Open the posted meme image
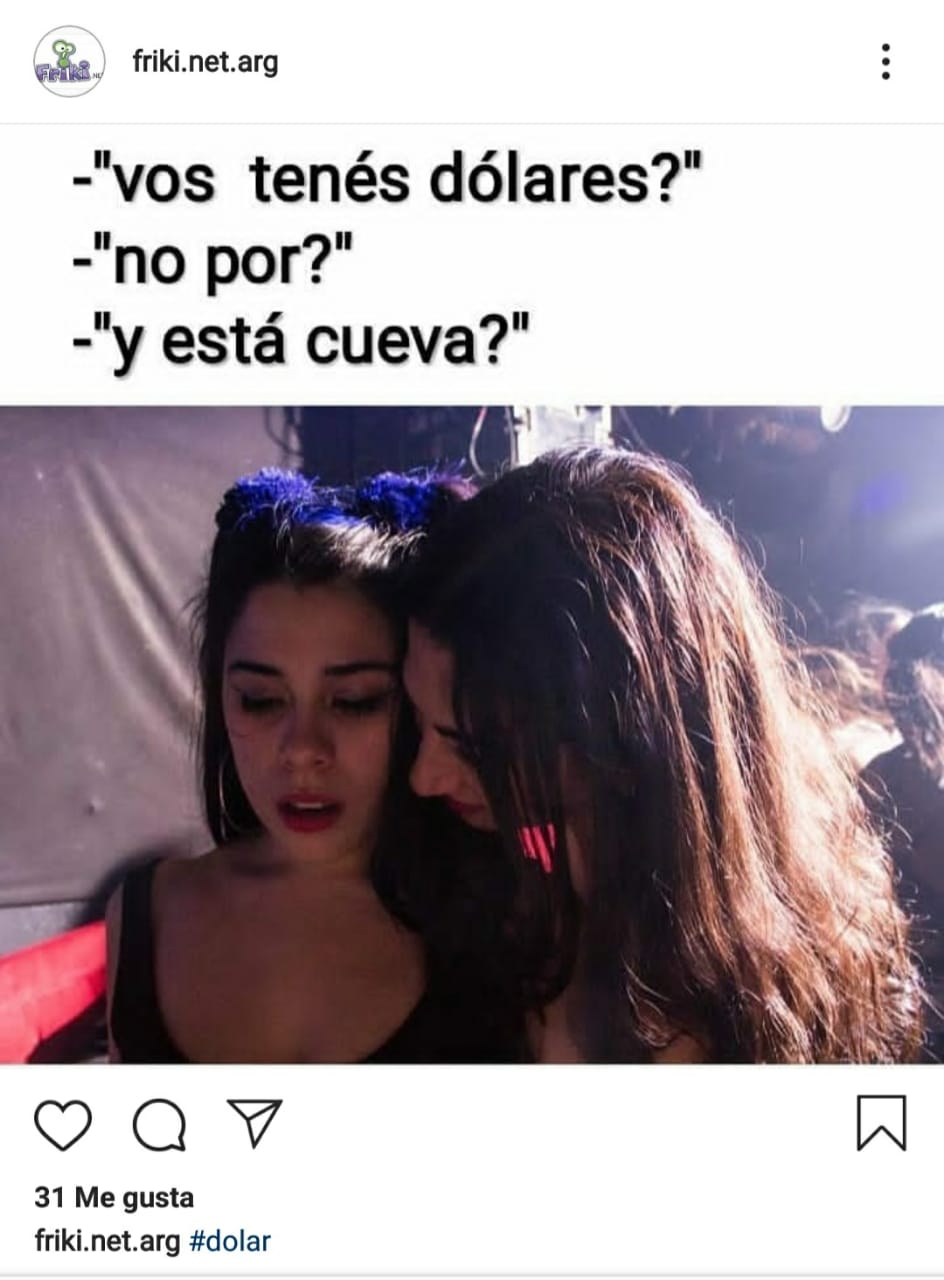The image size is (944, 1280). [472, 735]
